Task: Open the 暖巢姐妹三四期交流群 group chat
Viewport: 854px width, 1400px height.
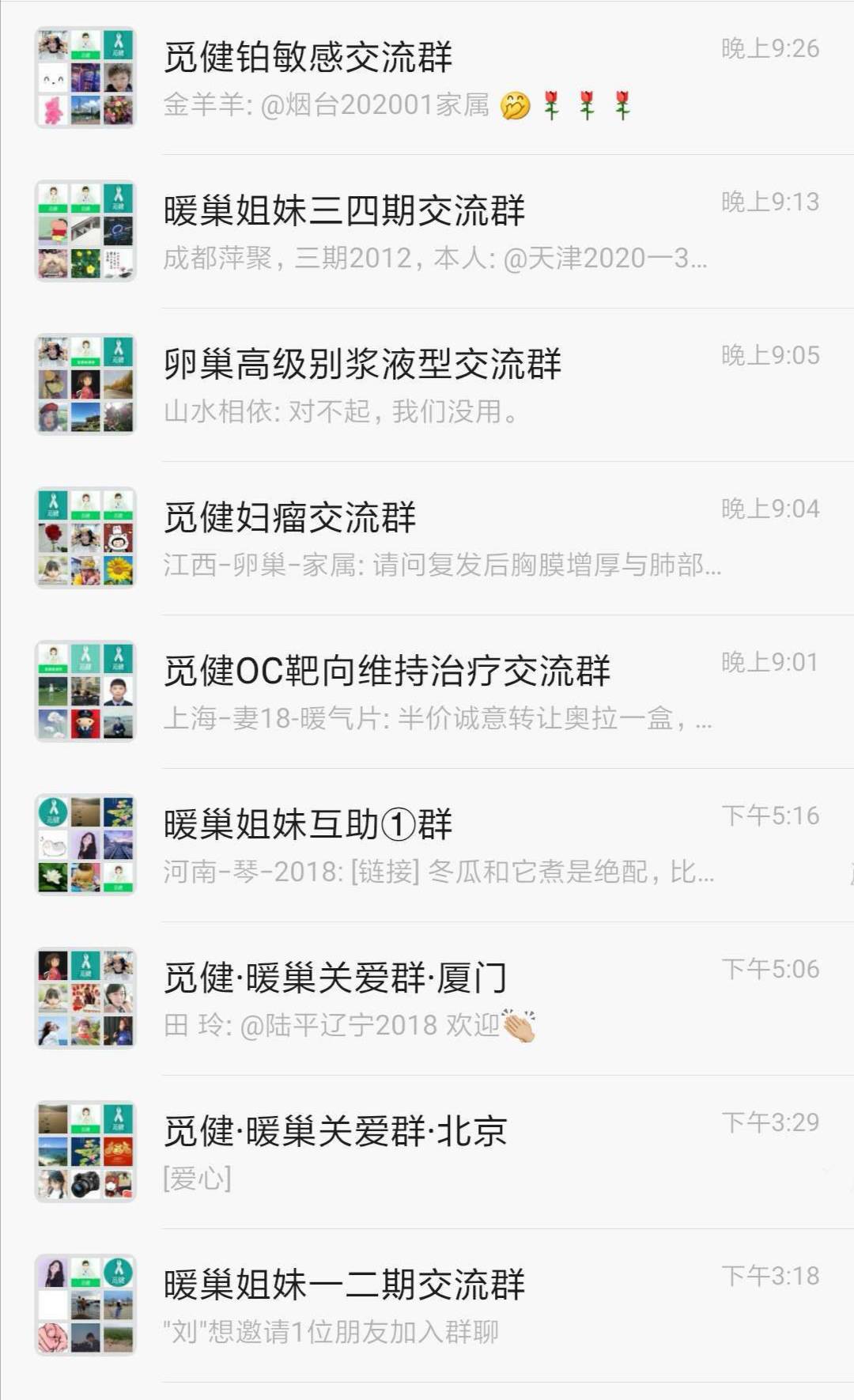Action: (x=427, y=231)
